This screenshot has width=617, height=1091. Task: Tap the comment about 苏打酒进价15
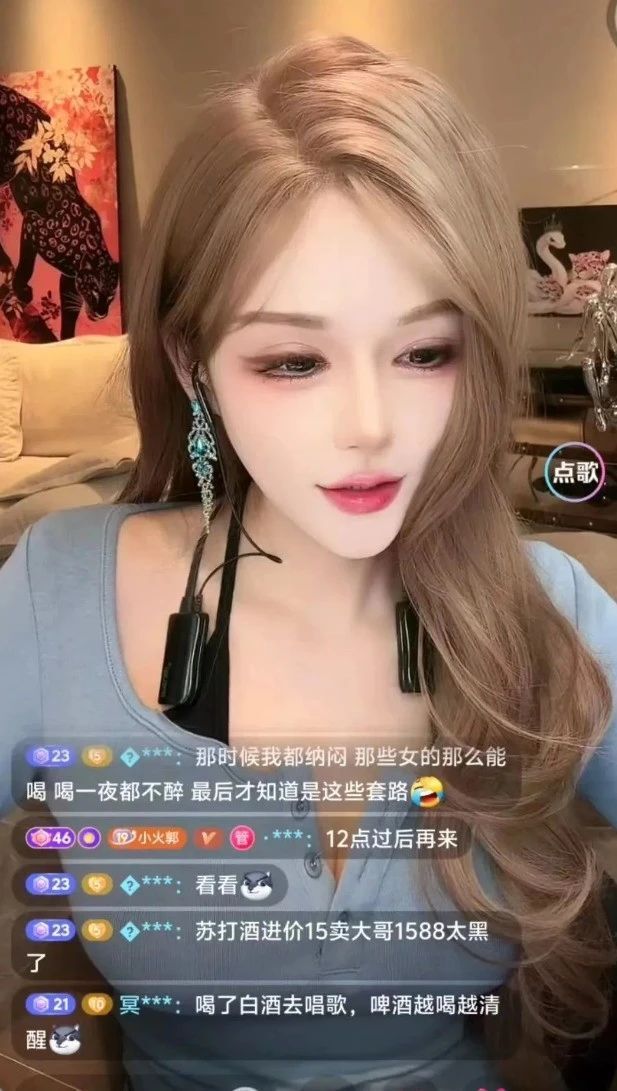[x=340, y=932]
